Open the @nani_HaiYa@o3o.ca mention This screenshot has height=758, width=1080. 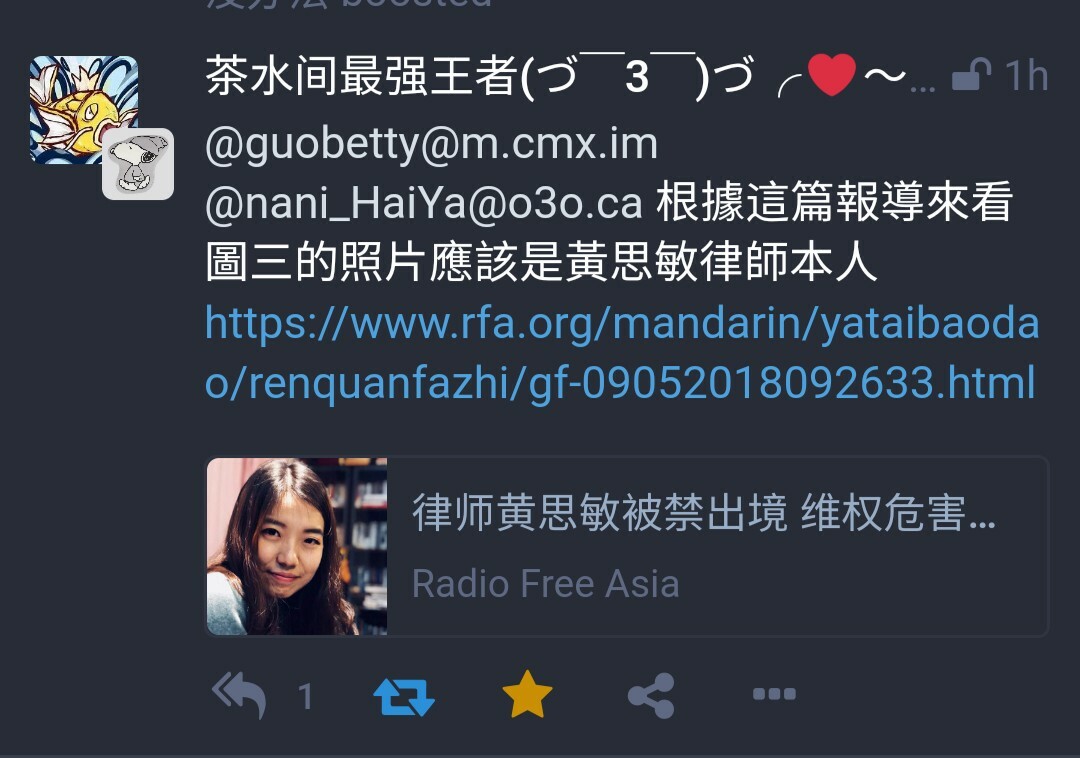tap(423, 204)
